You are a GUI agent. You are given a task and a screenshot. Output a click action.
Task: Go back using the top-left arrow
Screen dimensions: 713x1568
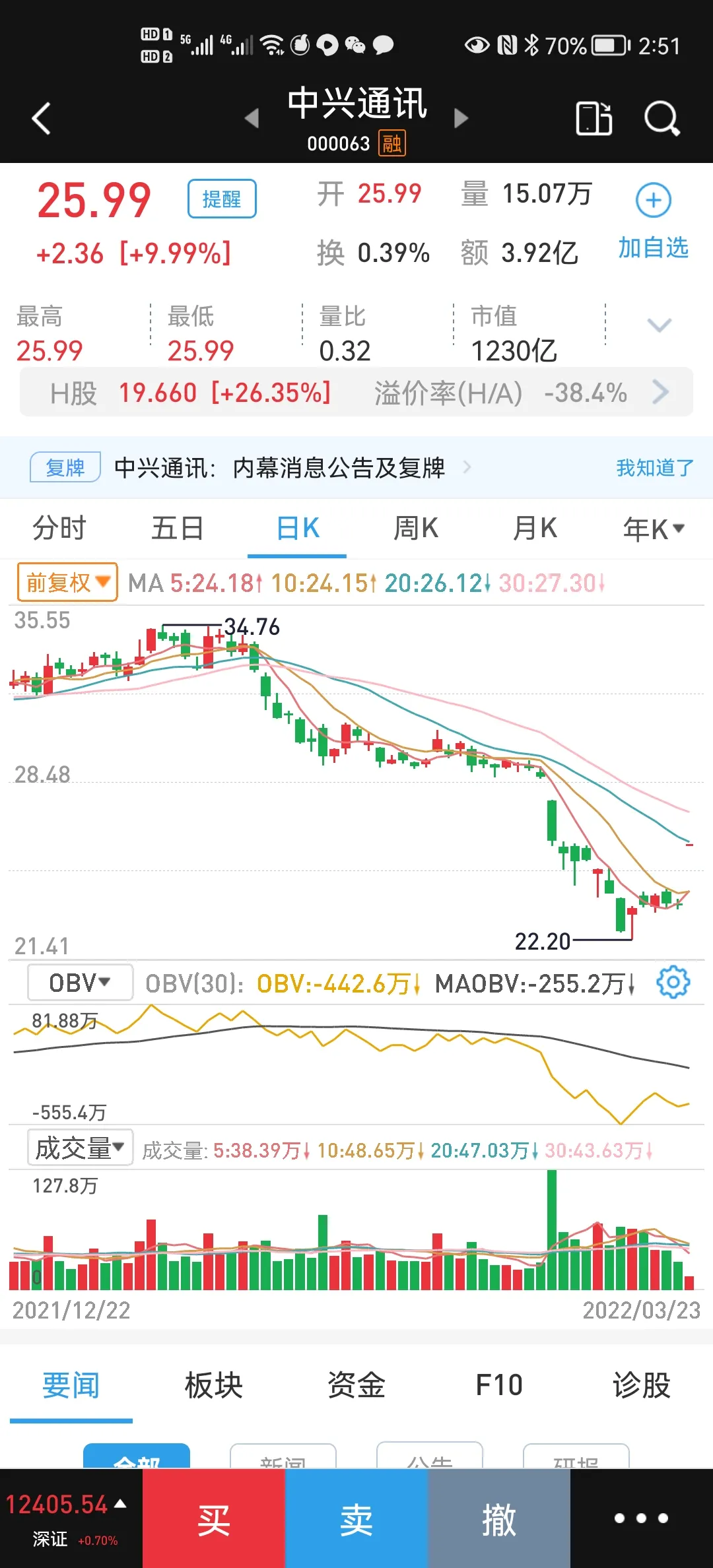pyautogui.click(x=42, y=119)
